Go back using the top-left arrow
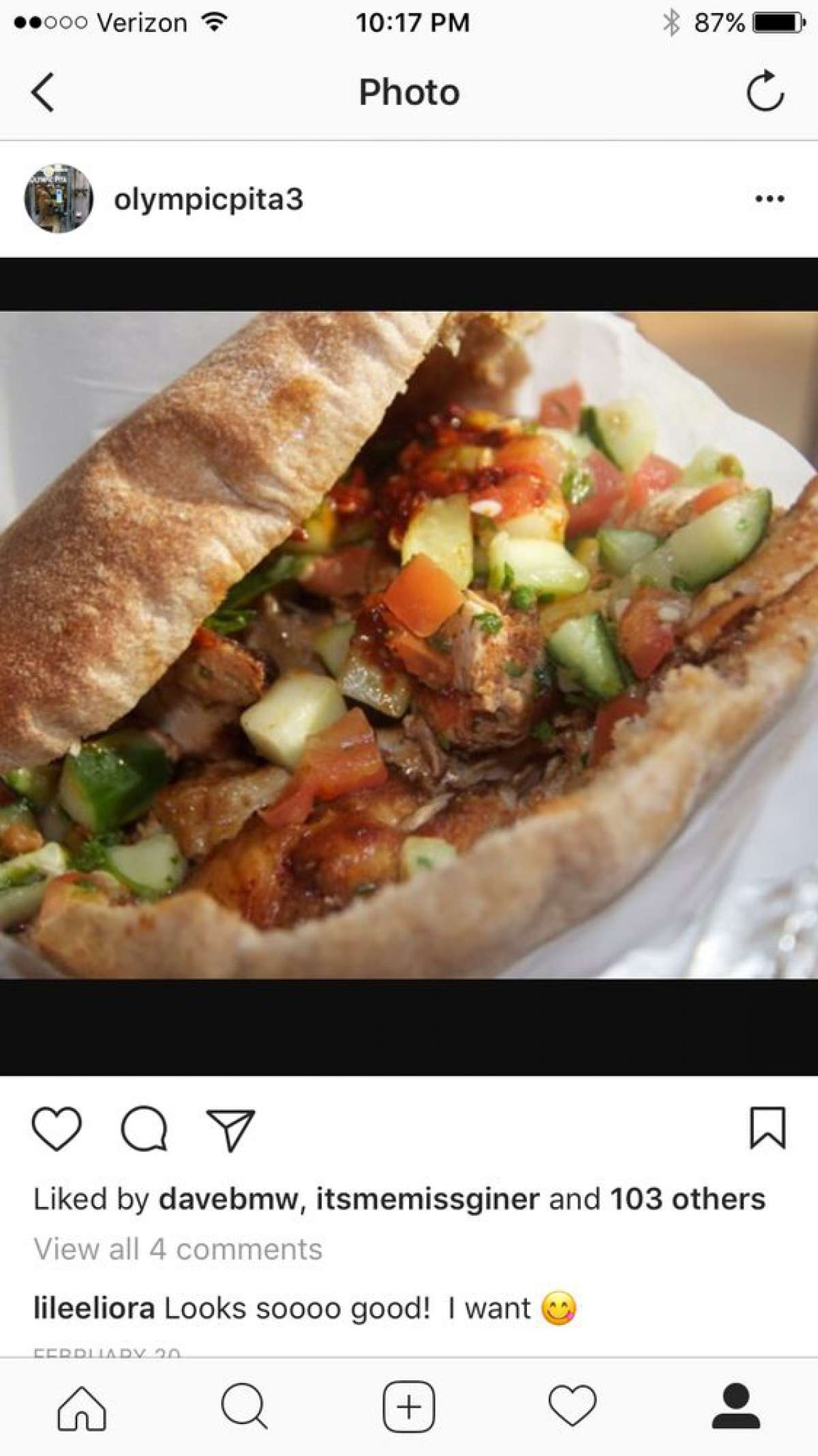This screenshot has width=818, height=1456. coord(42,92)
